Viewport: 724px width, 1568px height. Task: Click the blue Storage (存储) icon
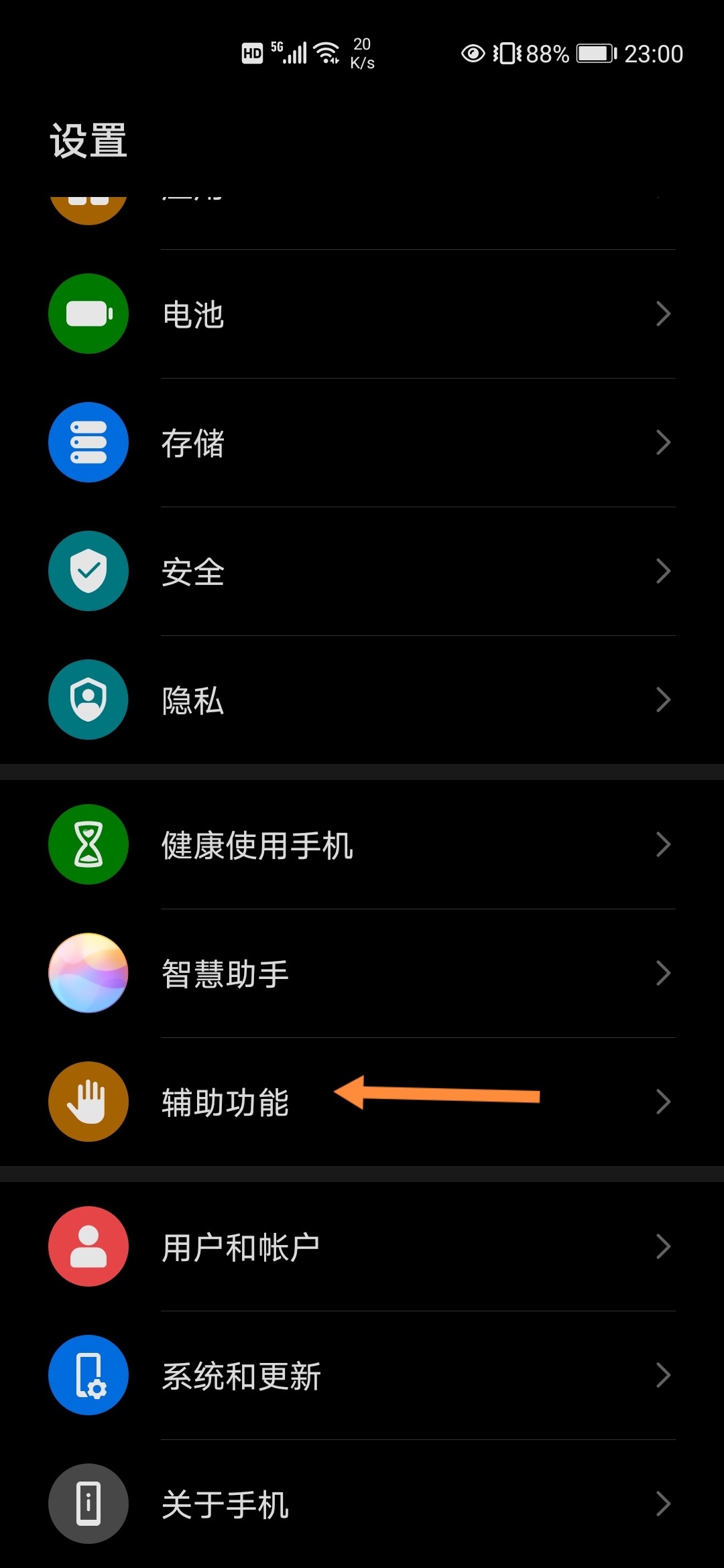click(88, 442)
